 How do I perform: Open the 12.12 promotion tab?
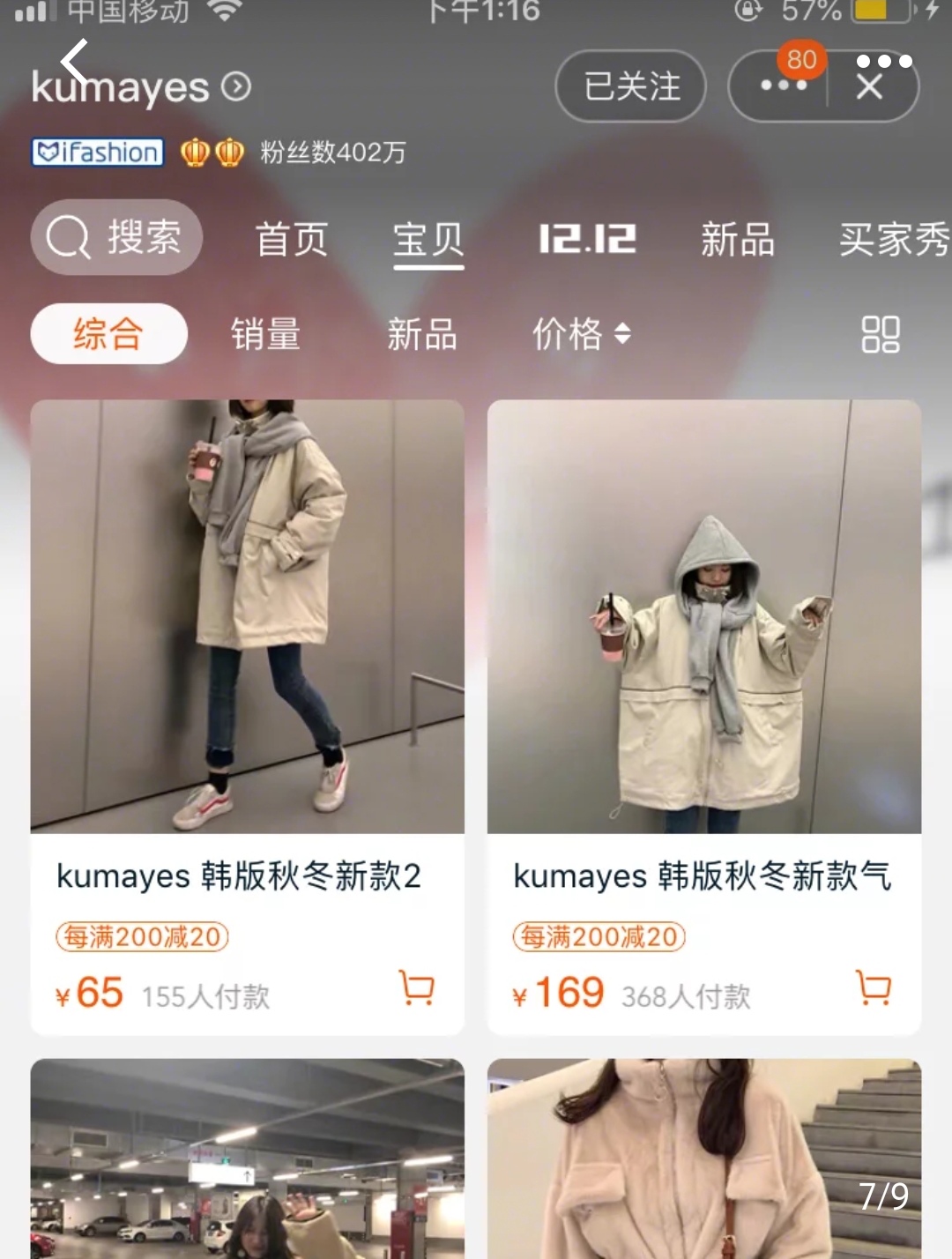[x=586, y=238]
